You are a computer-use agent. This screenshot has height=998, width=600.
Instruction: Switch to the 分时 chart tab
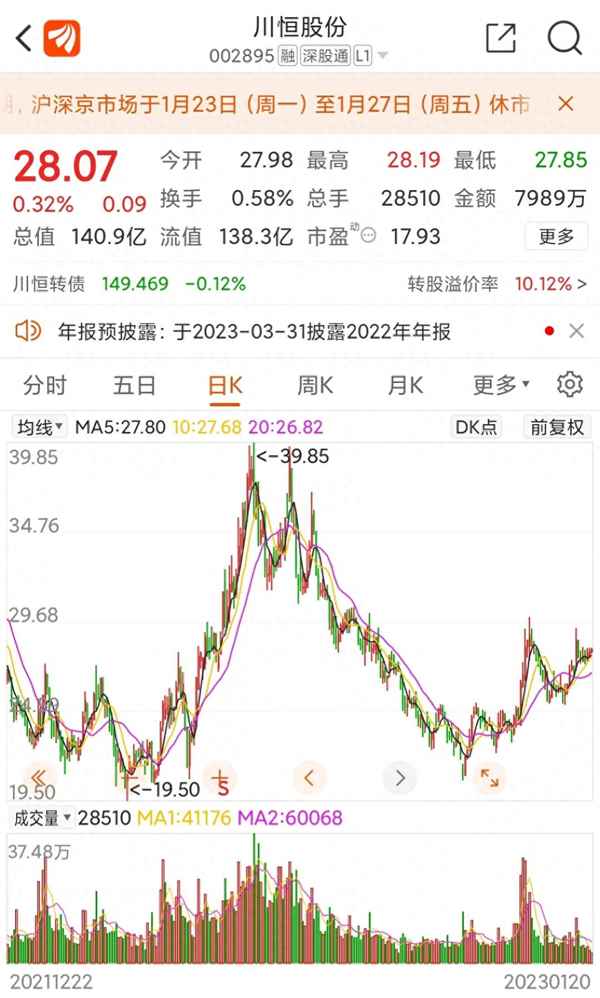pyautogui.click(x=45, y=385)
